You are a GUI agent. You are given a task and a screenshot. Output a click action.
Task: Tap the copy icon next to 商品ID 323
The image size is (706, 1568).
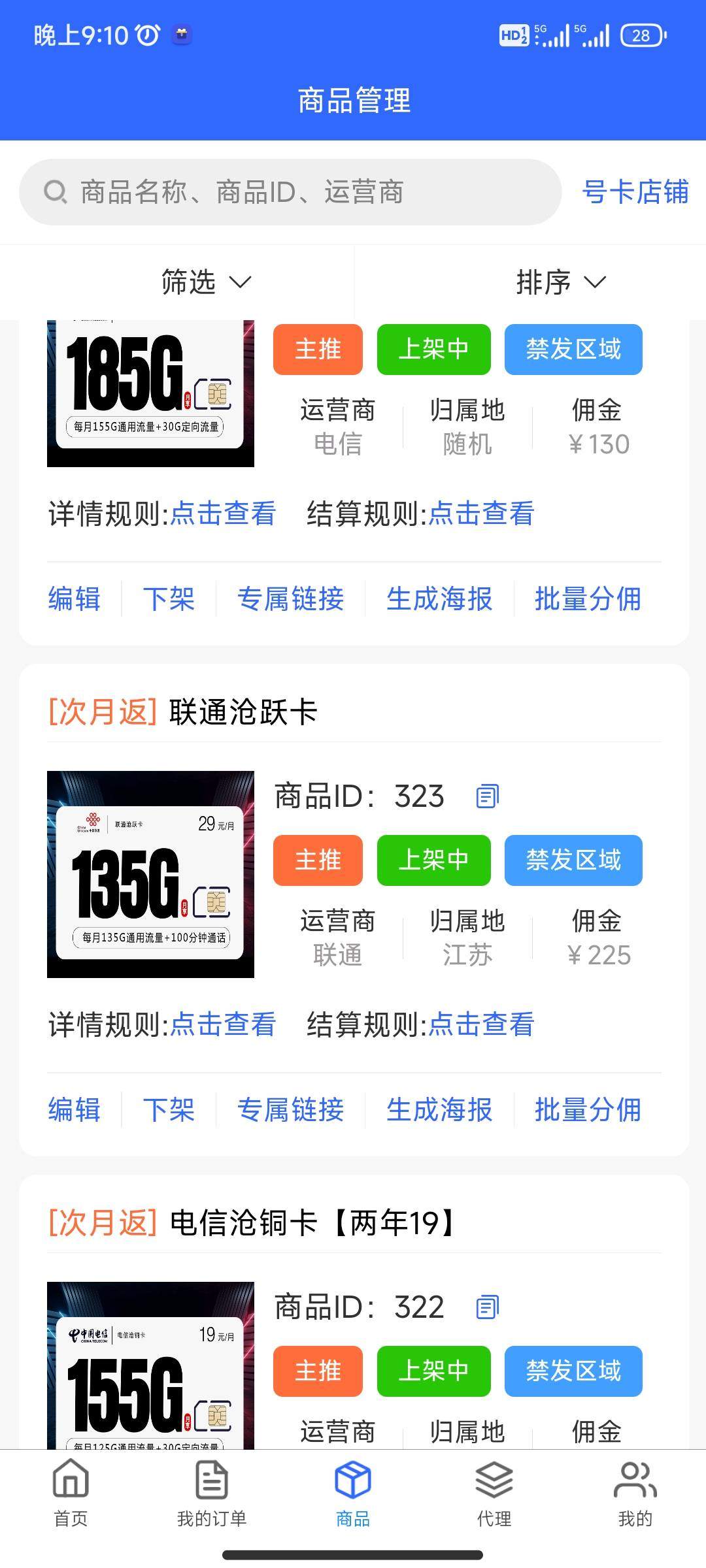tap(486, 796)
